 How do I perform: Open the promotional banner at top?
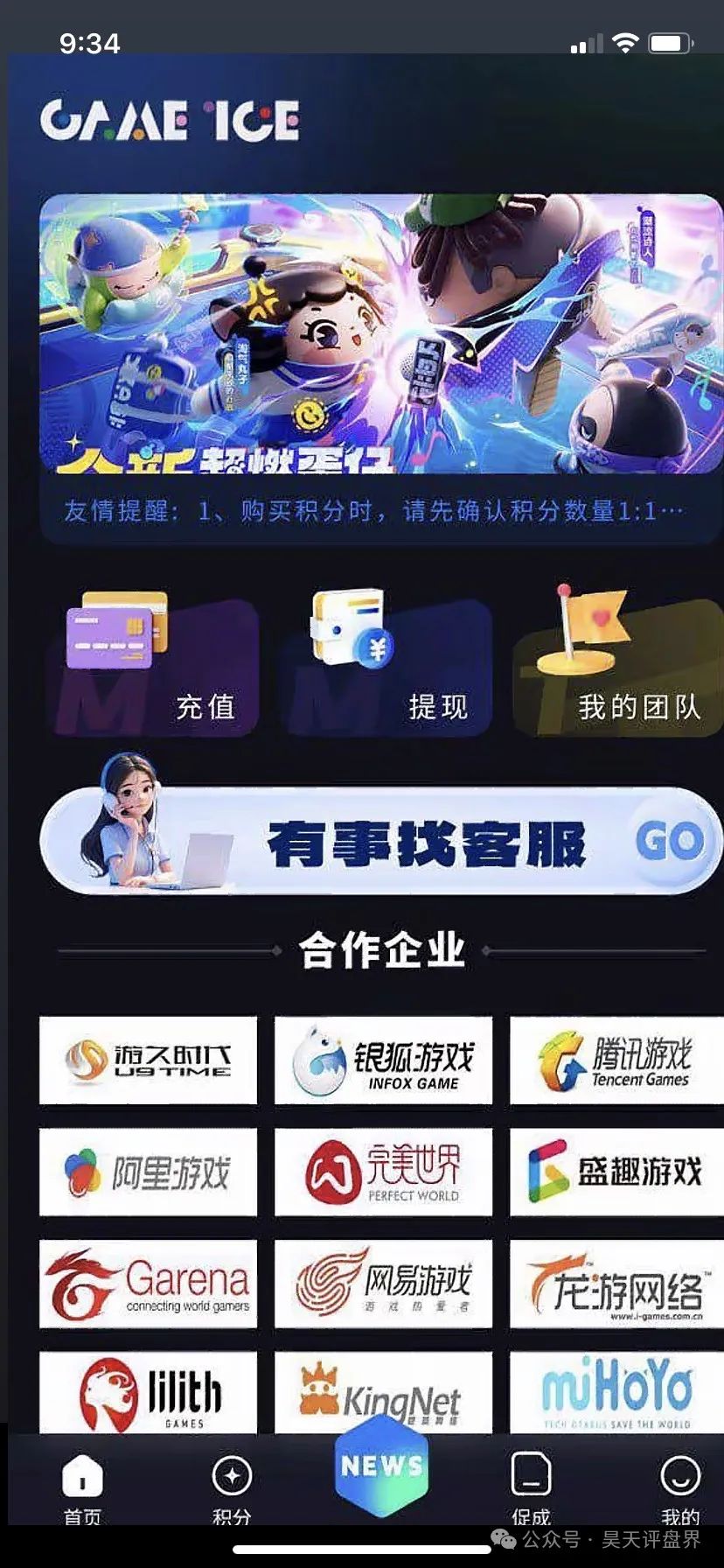381,333
